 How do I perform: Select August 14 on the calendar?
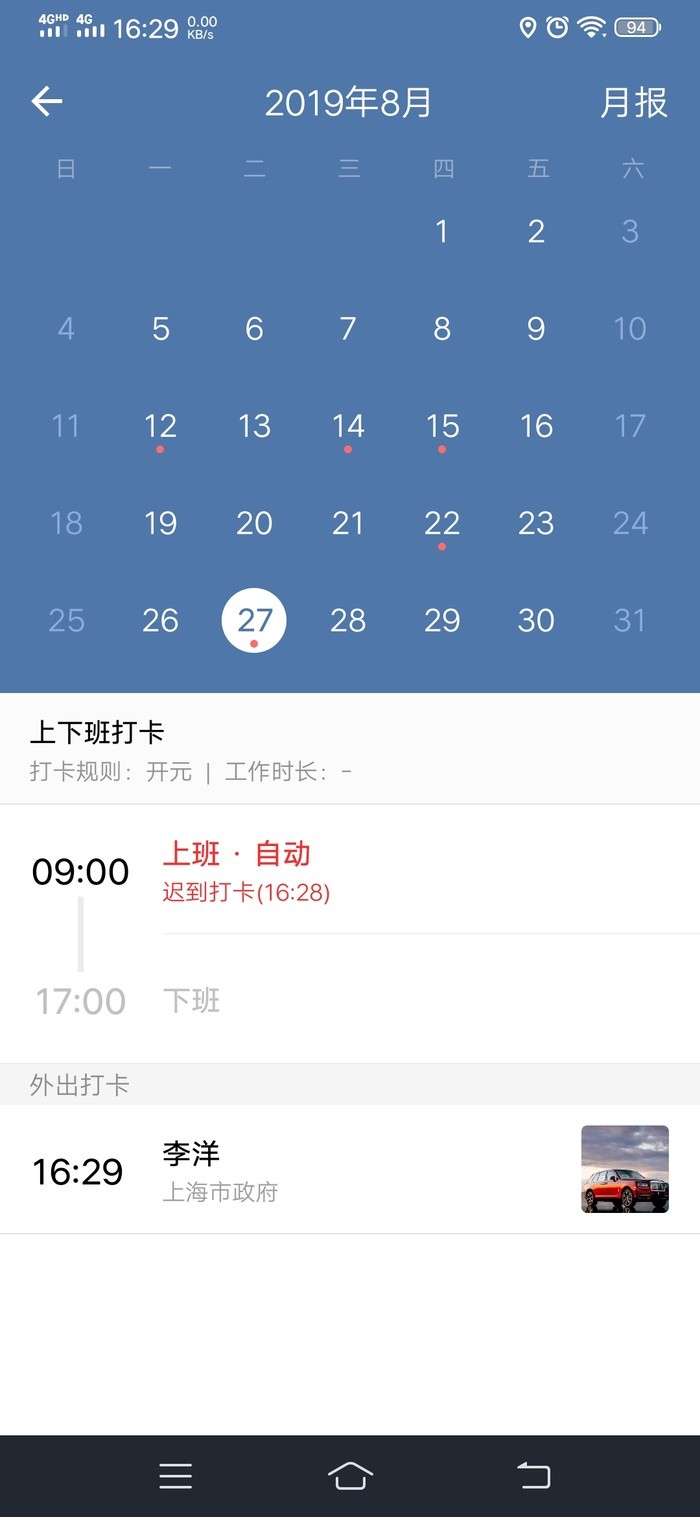click(348, 427)
